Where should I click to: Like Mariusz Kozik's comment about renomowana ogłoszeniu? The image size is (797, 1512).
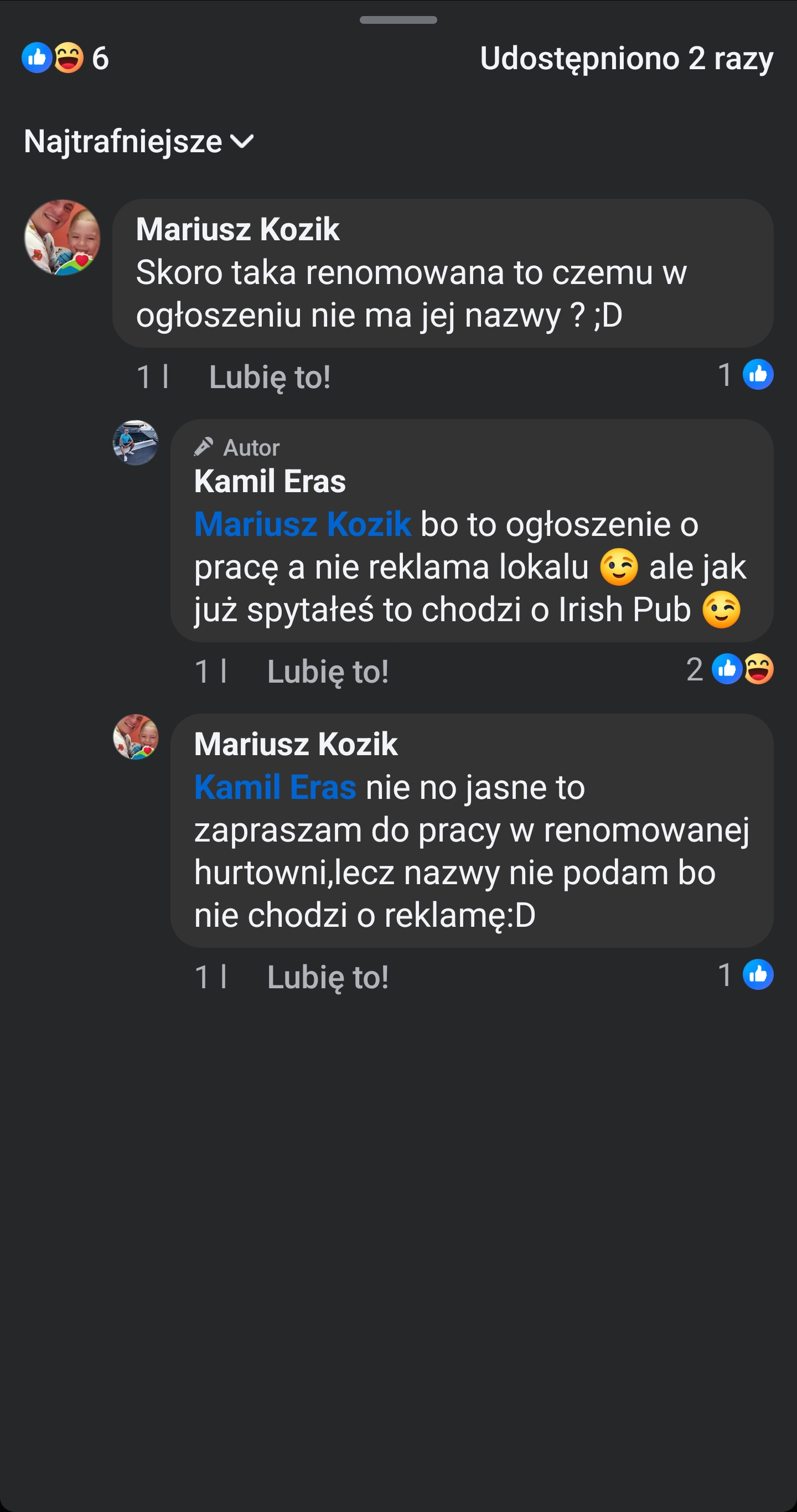[270, 377]
